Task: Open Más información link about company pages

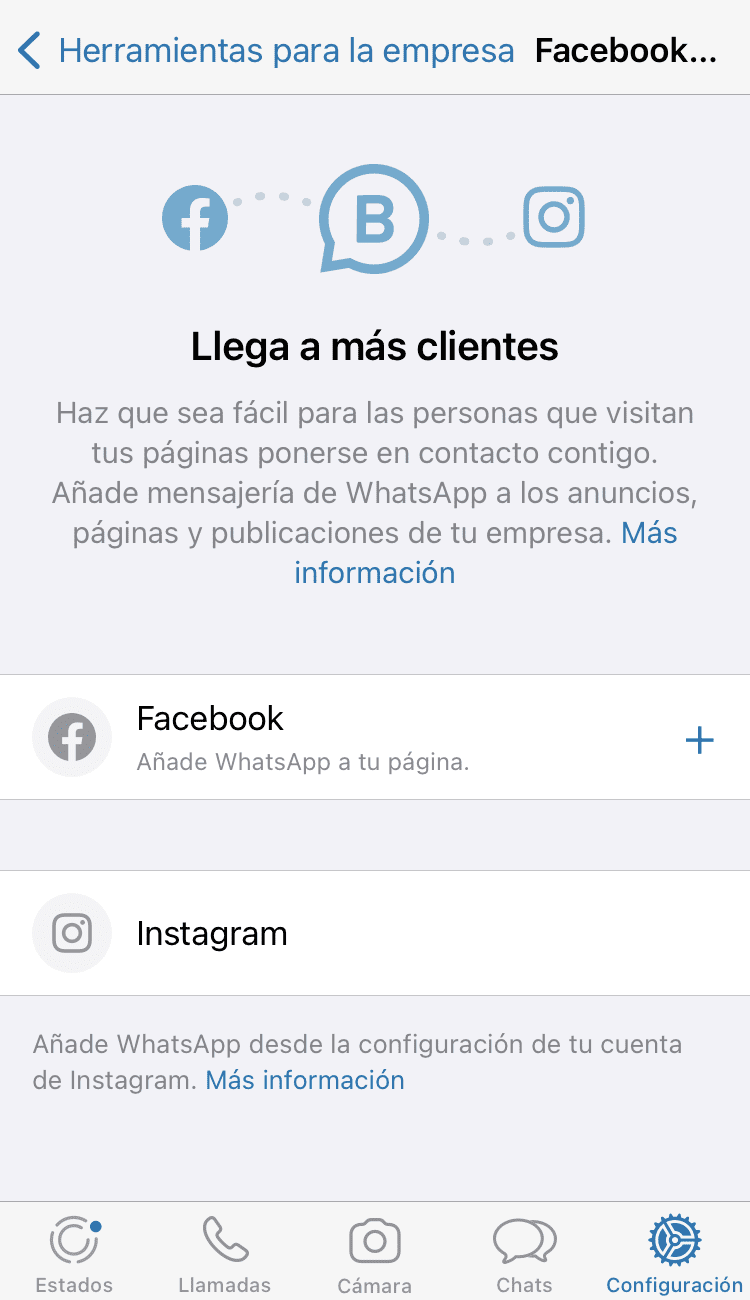Action: [x=375, y=573]
